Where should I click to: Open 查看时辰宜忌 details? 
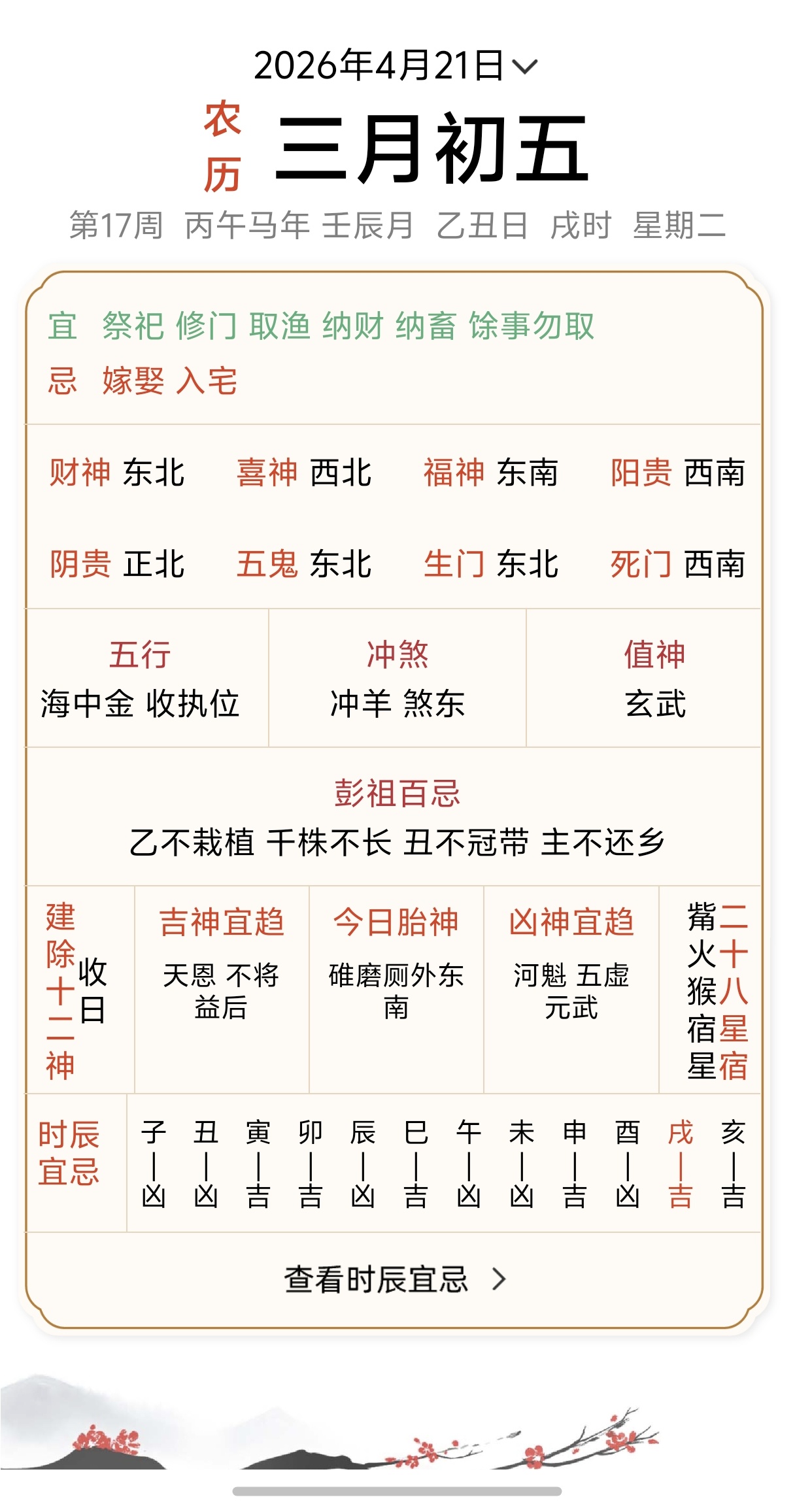click(395, 1279)
